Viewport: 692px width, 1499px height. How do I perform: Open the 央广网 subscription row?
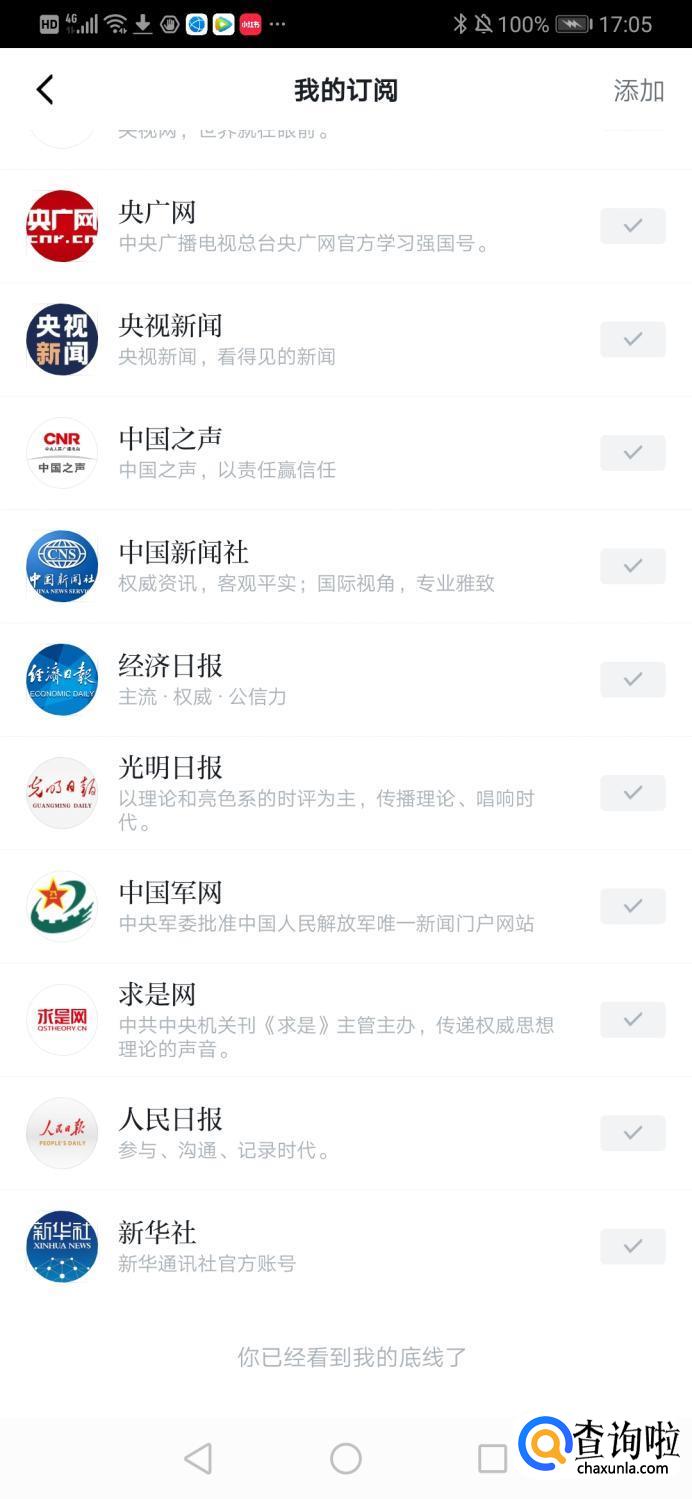tap(300, 226)
